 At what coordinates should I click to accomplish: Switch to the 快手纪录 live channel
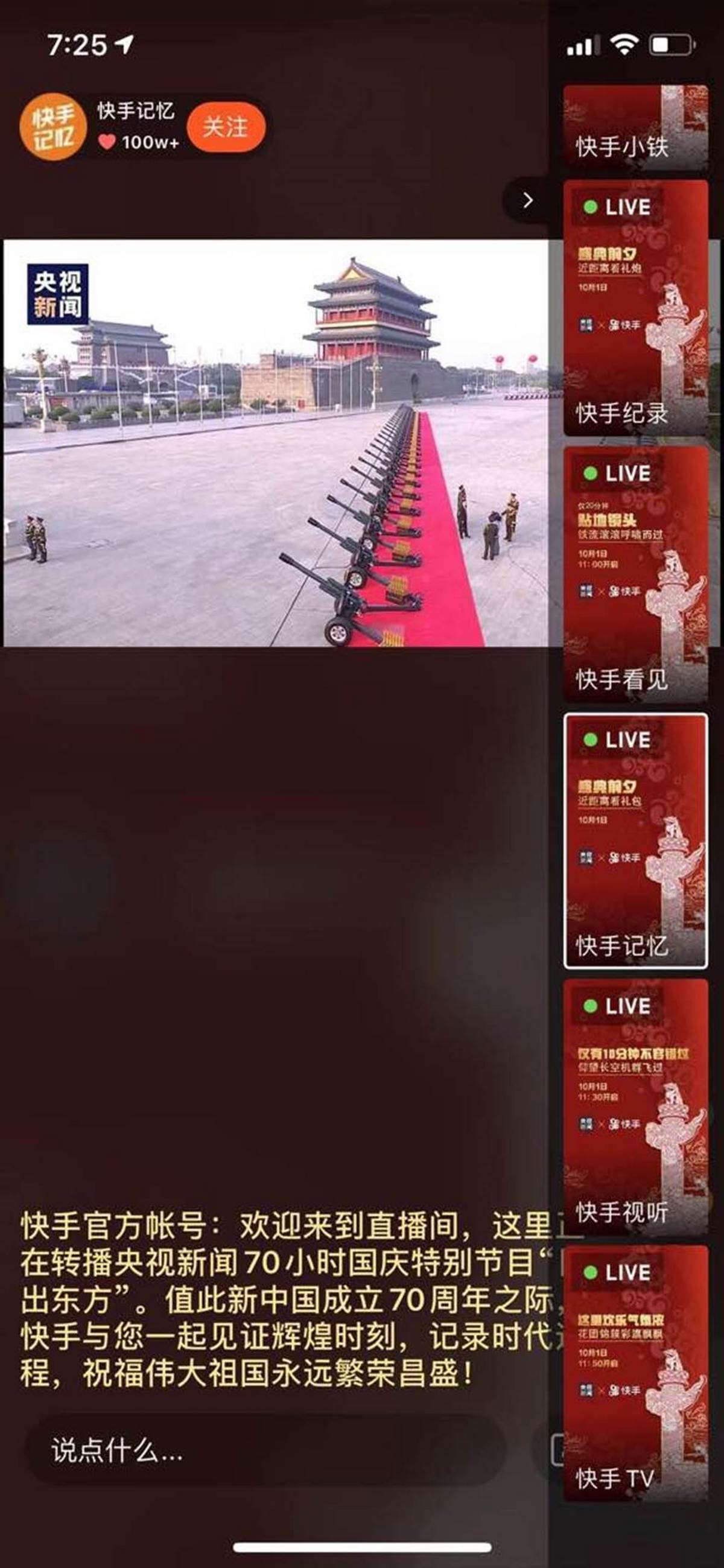[636, 308]
